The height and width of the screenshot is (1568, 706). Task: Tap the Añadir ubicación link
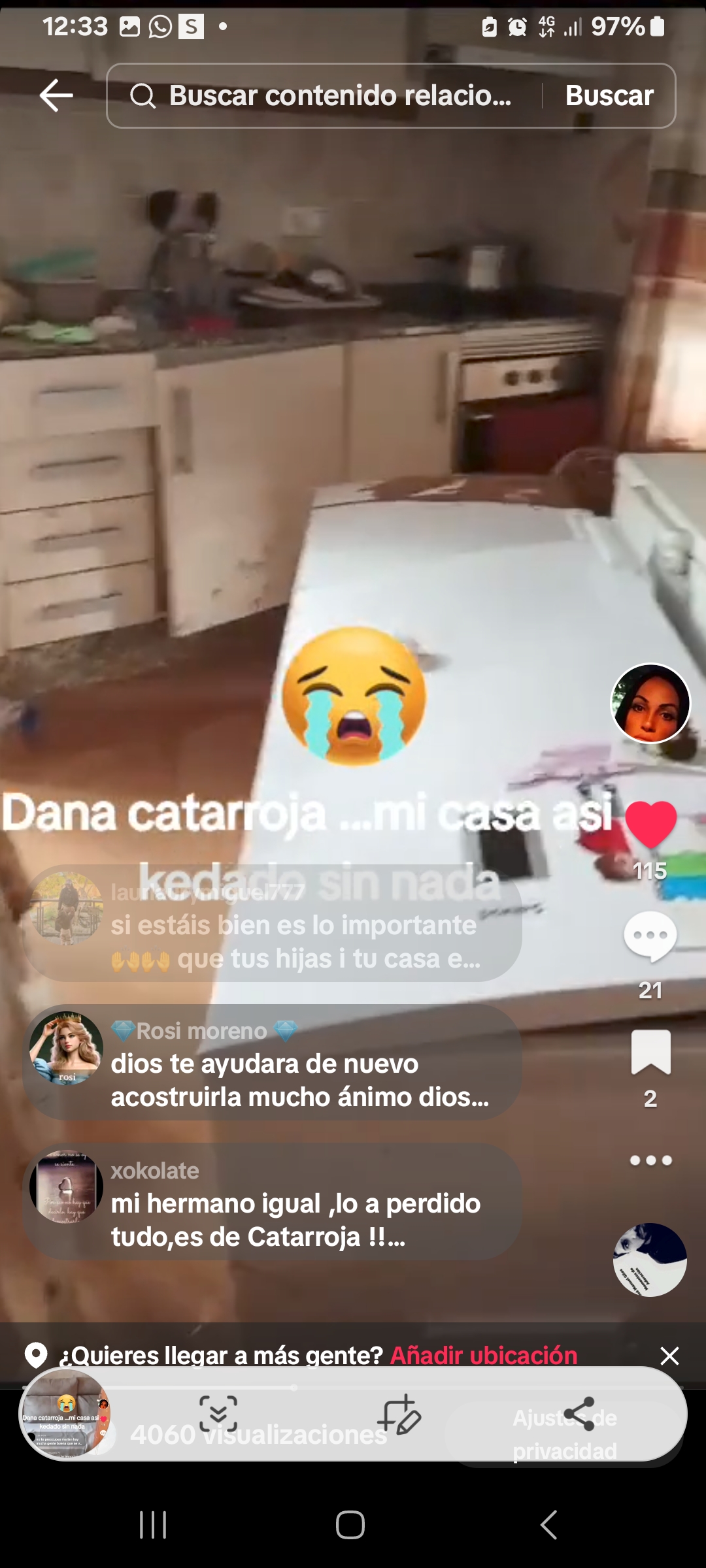(484, 1356)
